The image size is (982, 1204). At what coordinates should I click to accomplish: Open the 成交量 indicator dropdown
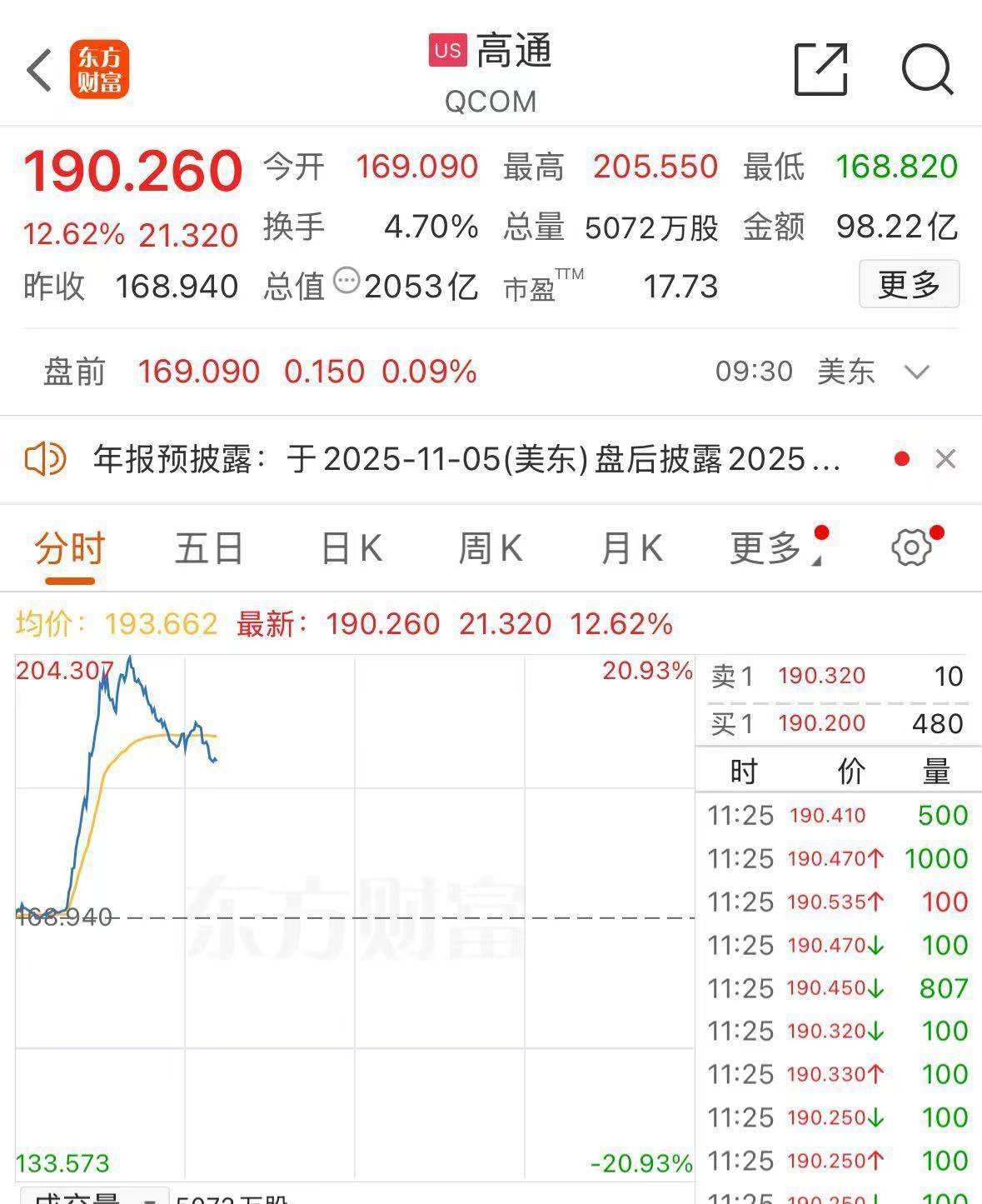click(x=93, y=1197)
